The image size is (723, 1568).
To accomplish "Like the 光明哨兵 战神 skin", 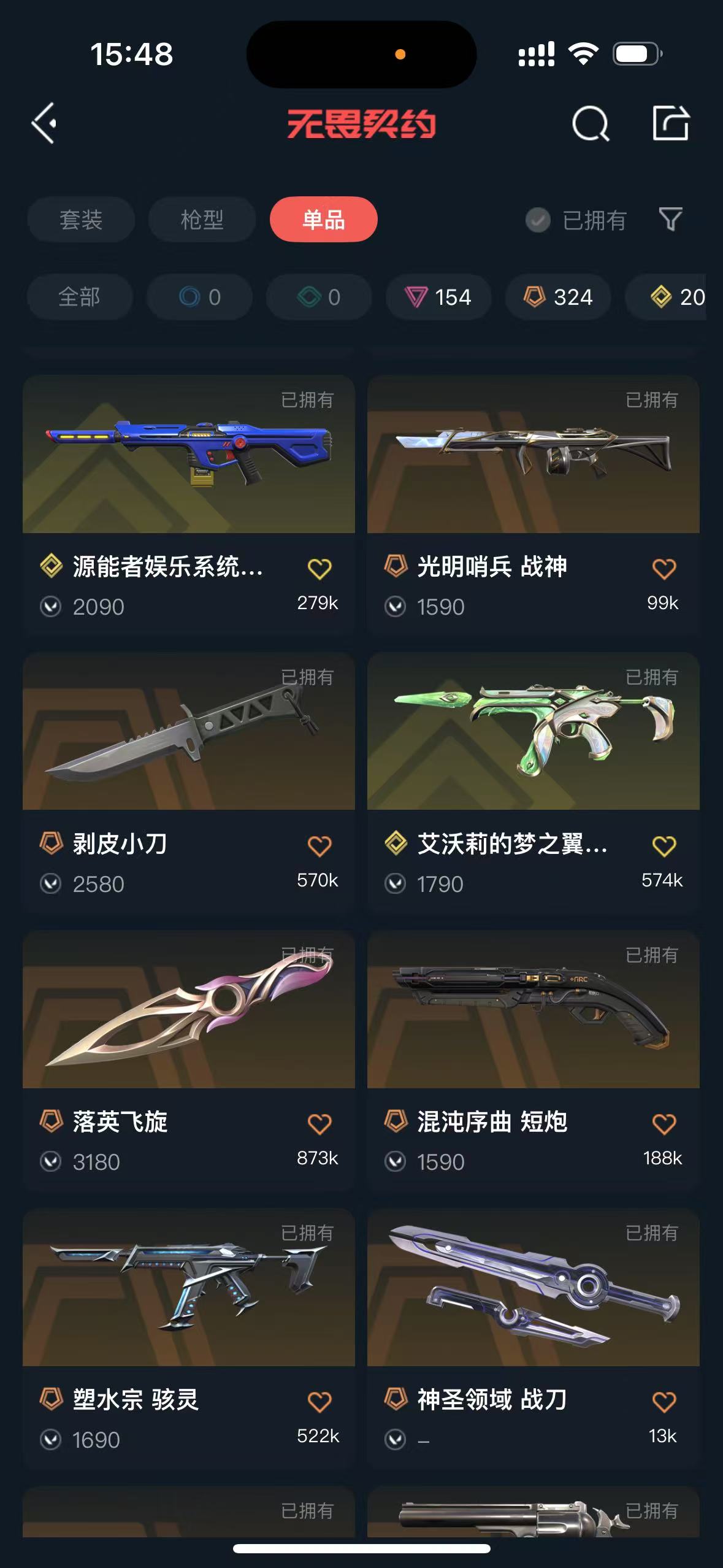I will pos(664,569).
